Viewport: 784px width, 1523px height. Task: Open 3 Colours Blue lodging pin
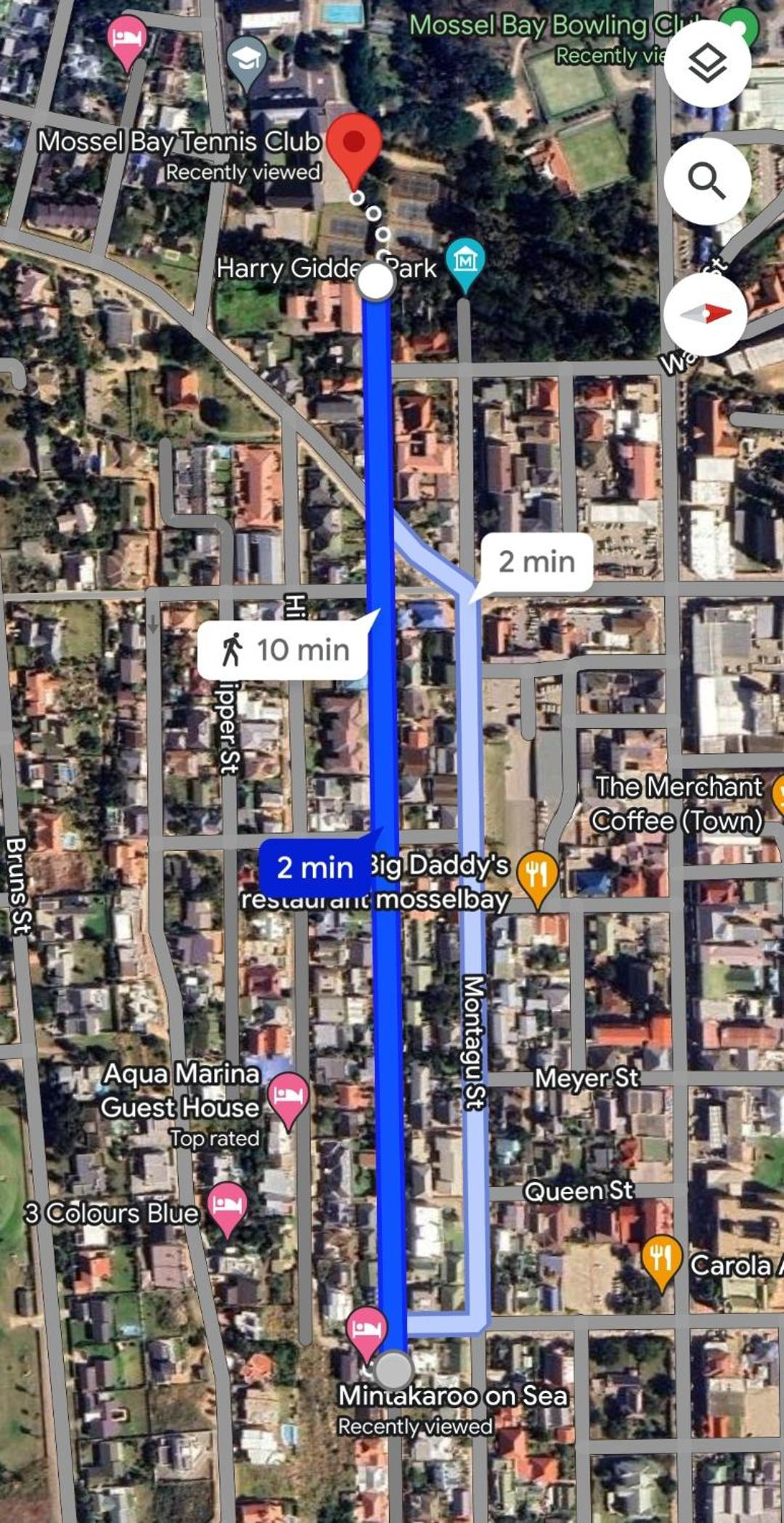[x=227, y=1207]
